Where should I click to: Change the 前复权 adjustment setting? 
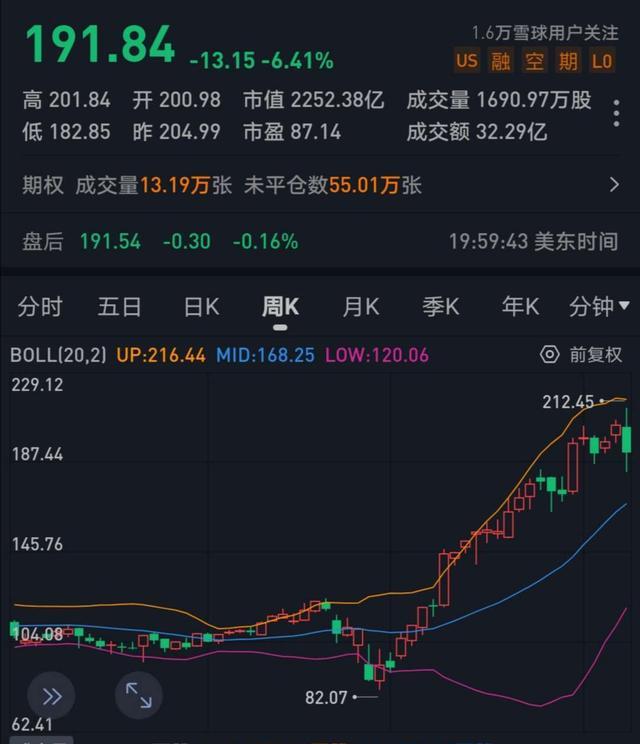tap(582, 355)
